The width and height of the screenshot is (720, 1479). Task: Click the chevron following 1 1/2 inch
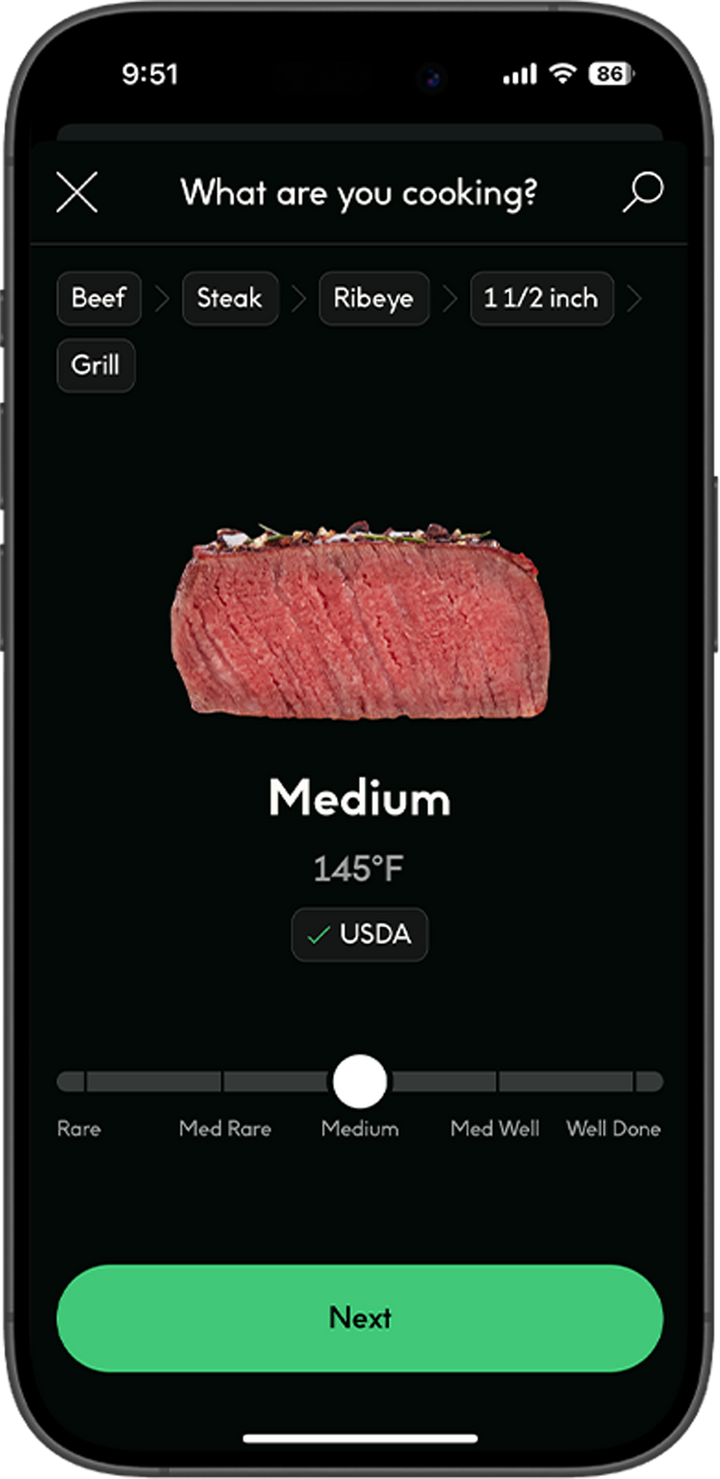point(634,298)
